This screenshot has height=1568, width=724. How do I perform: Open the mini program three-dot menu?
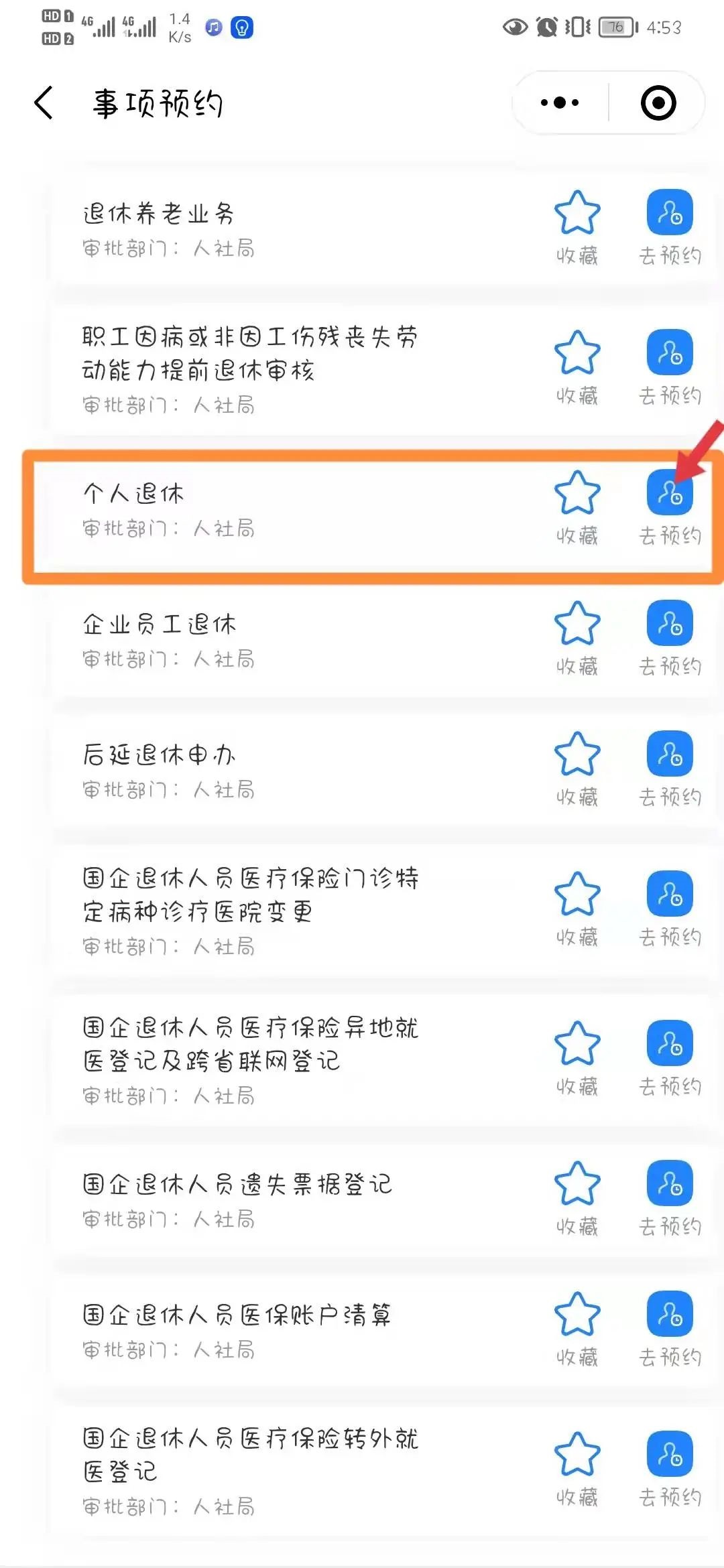560,103
